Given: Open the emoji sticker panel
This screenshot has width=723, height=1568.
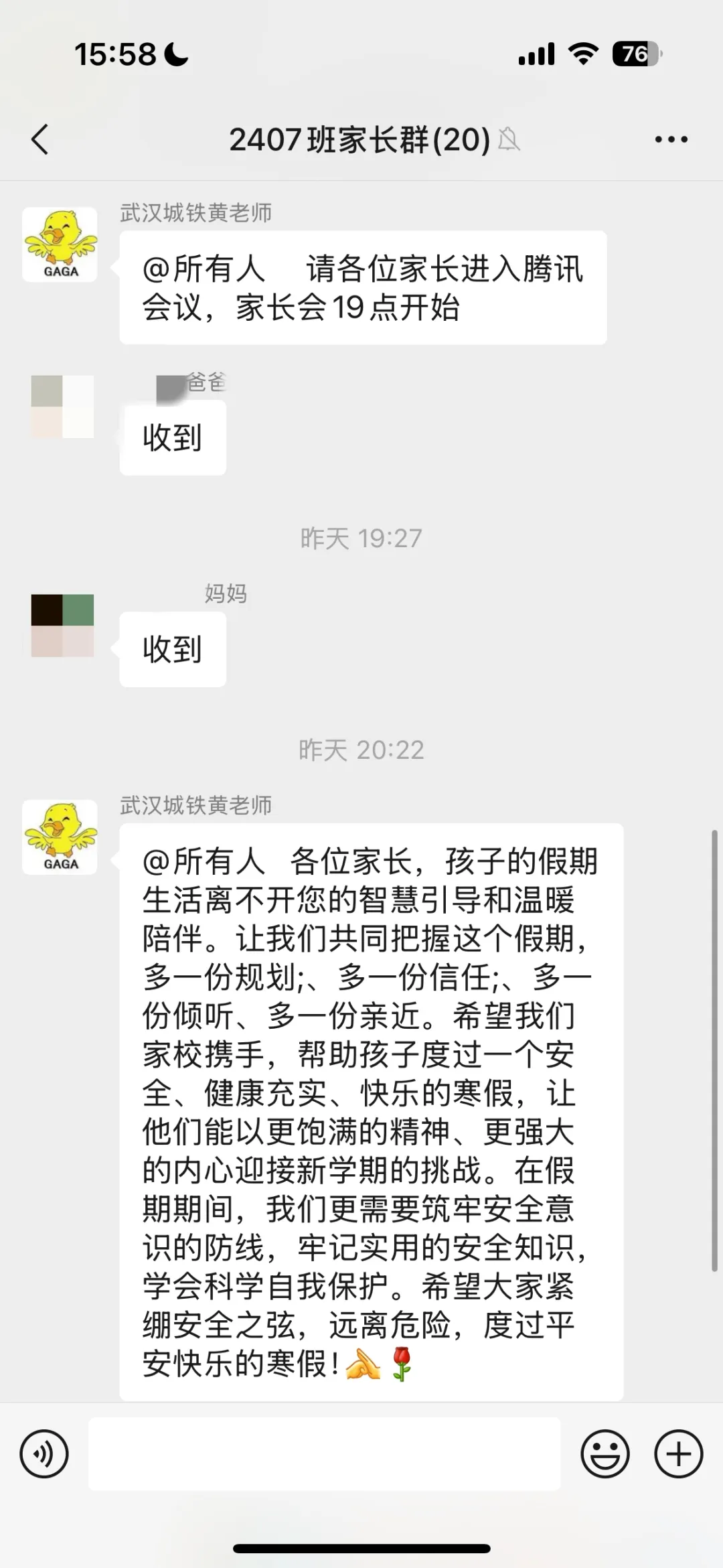Looking at the screenshot, I should coord(605,1454).
